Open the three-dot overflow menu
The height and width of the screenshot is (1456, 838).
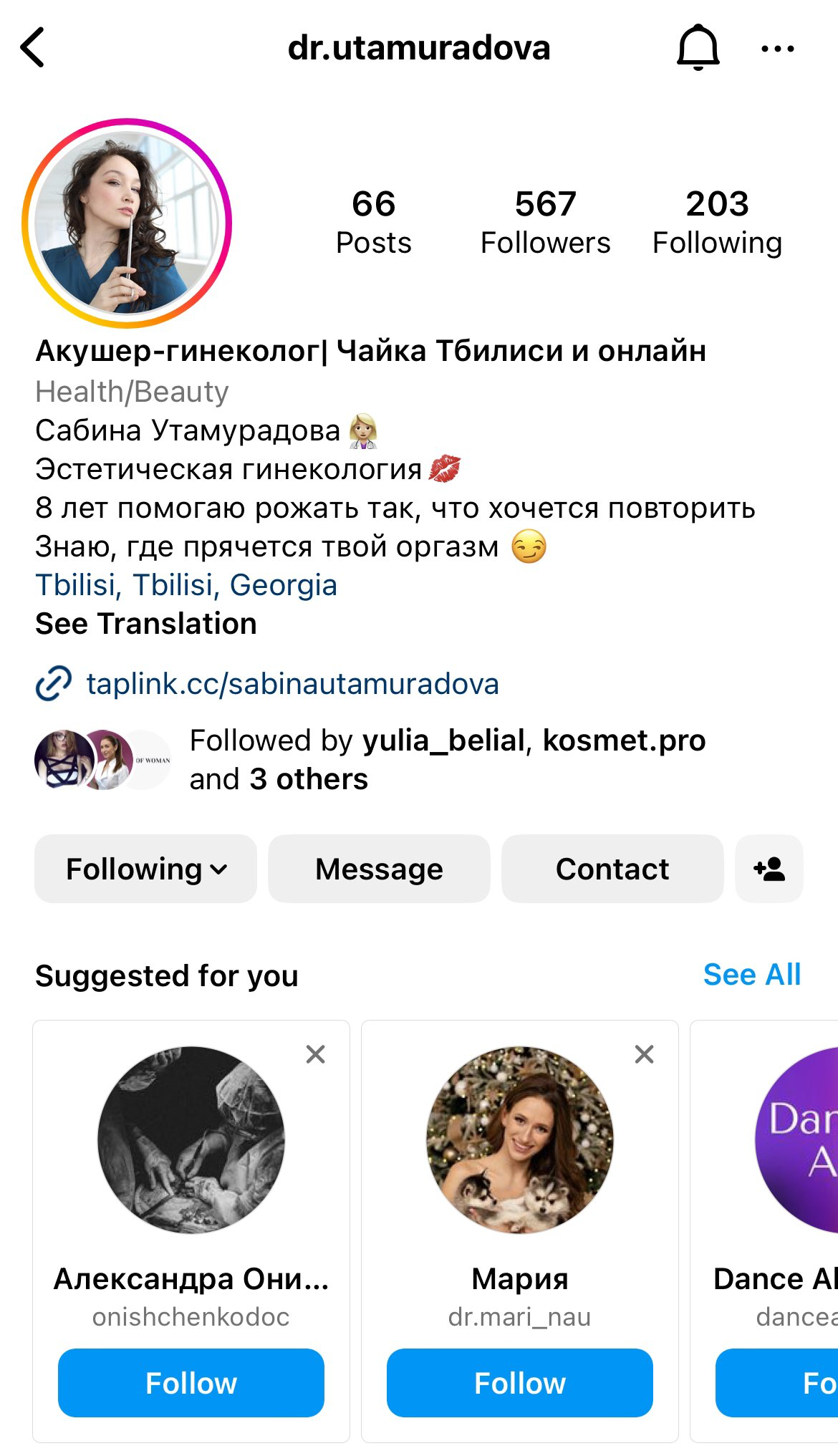tap(777, 49)
